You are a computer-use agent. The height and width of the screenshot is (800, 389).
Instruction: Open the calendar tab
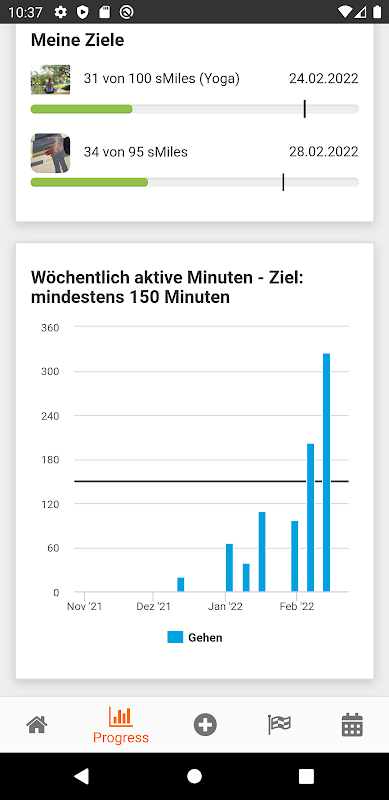click(x=352, y=724)
